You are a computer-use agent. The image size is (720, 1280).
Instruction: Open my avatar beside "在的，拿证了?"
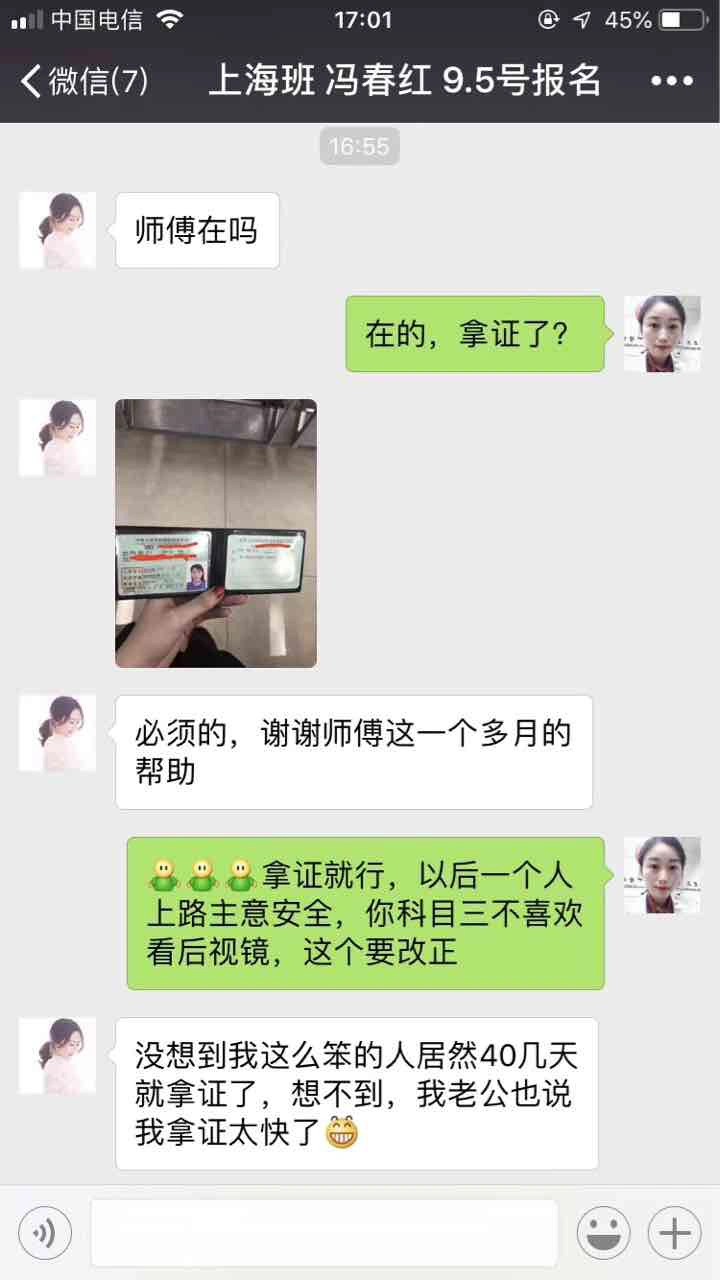pos(662,334)
